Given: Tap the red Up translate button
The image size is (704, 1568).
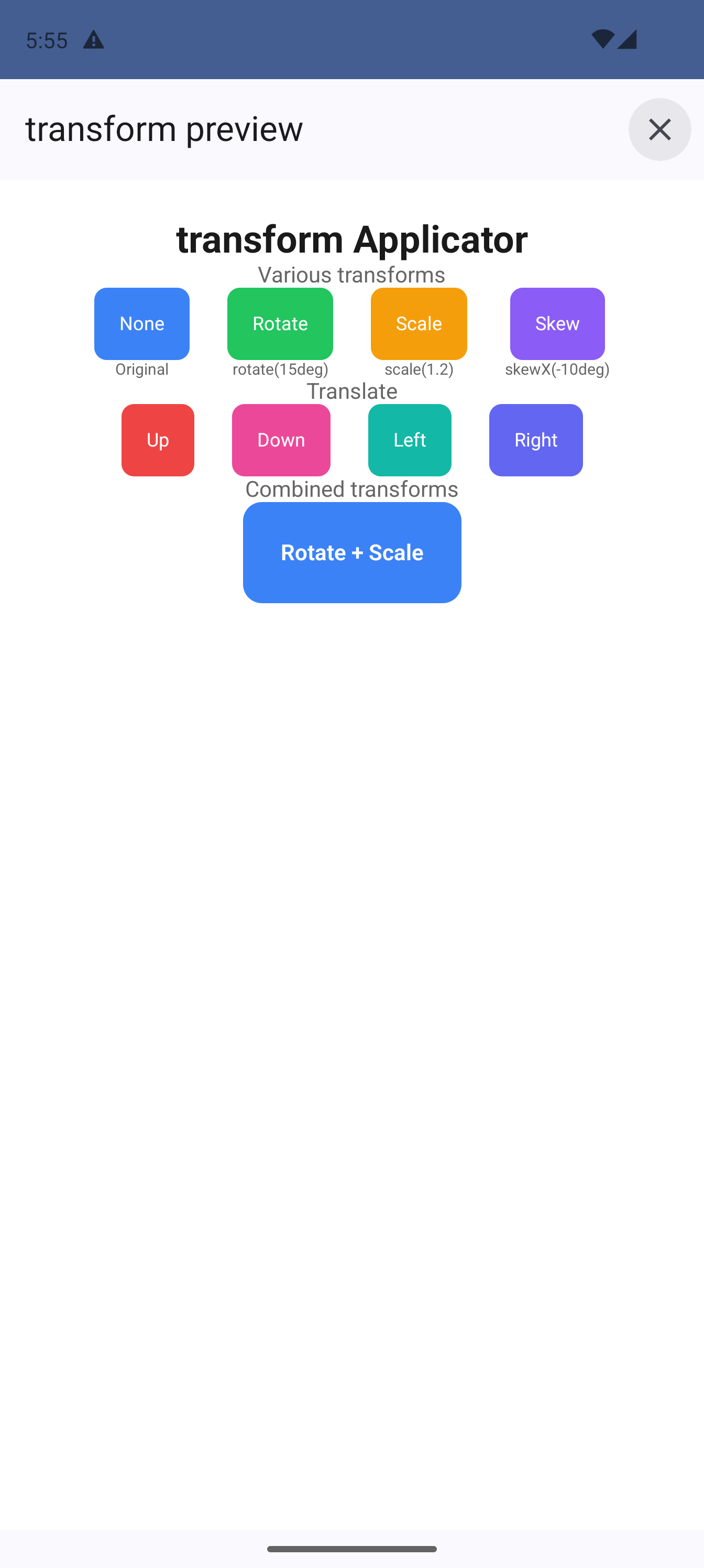Looking at the screenshot, I should [x=158, y=440].
